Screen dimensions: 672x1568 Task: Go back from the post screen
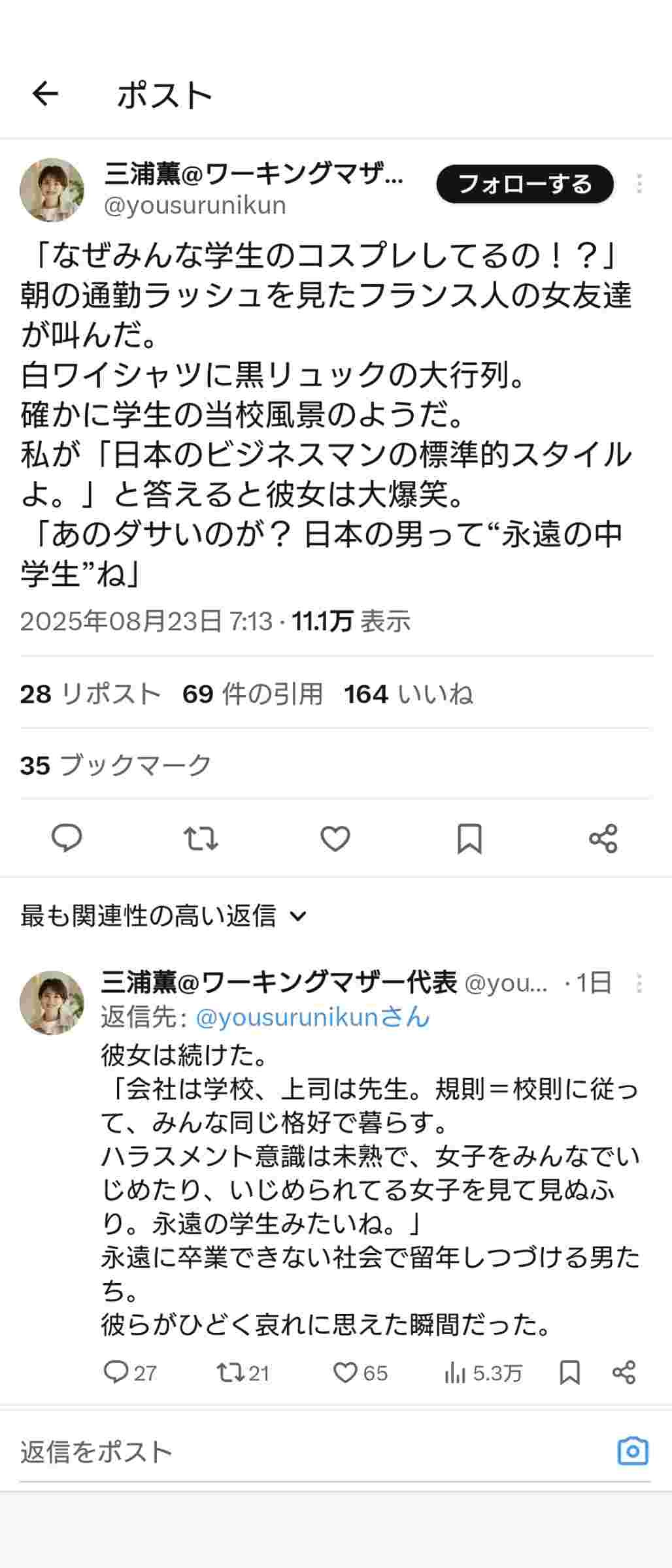pyautogui.click(x=45, y=94)
